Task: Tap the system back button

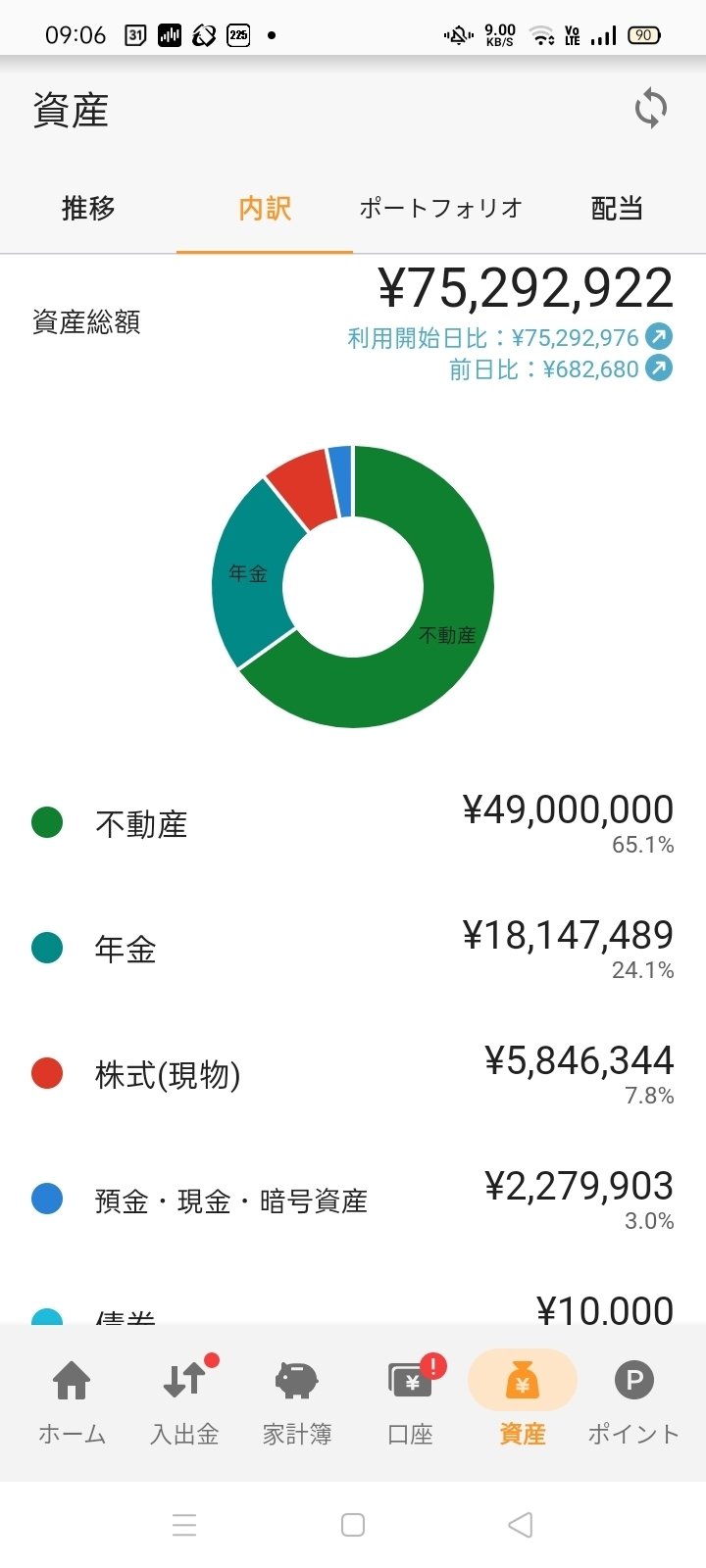Action: pyautogui.click(x=521, y=1525)
